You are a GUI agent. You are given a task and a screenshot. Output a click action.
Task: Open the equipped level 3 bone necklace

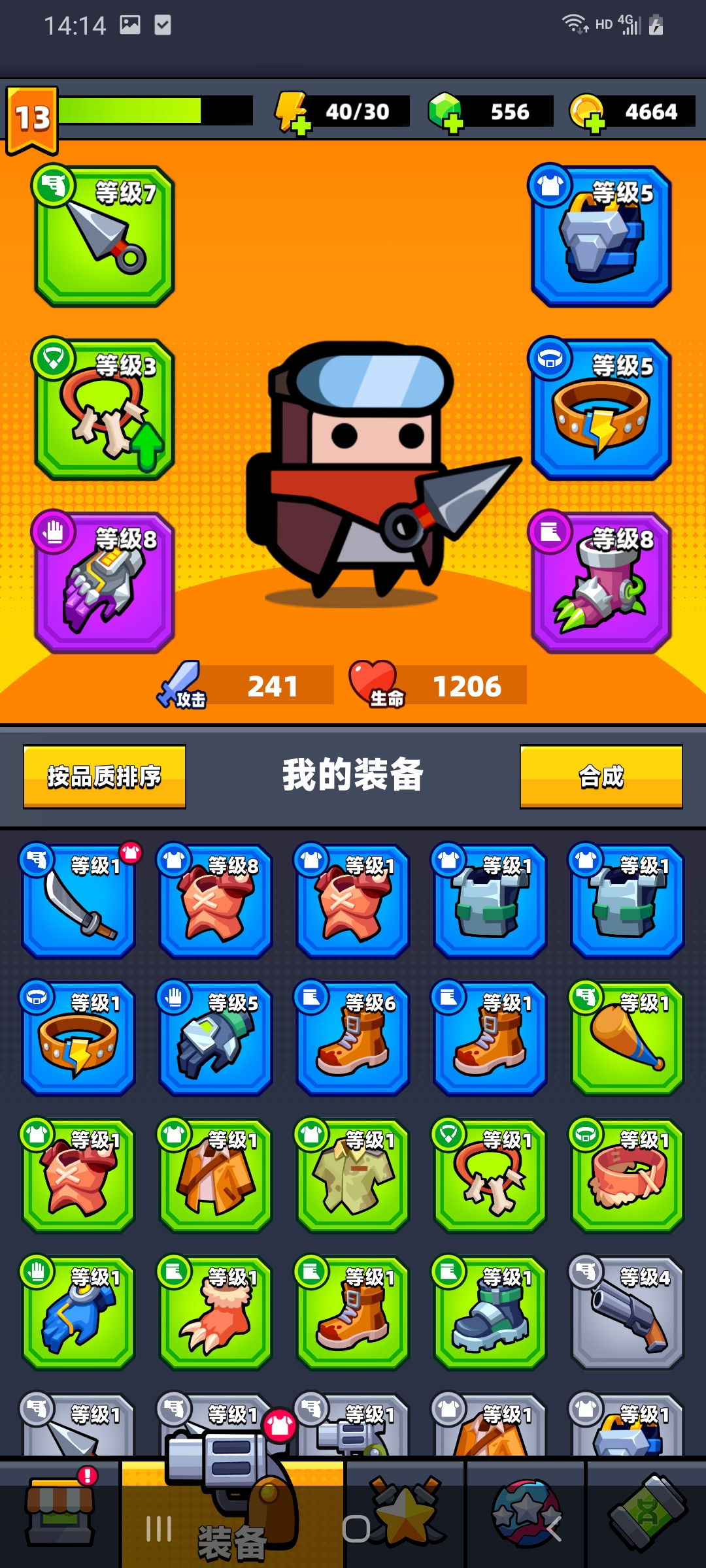105,410
